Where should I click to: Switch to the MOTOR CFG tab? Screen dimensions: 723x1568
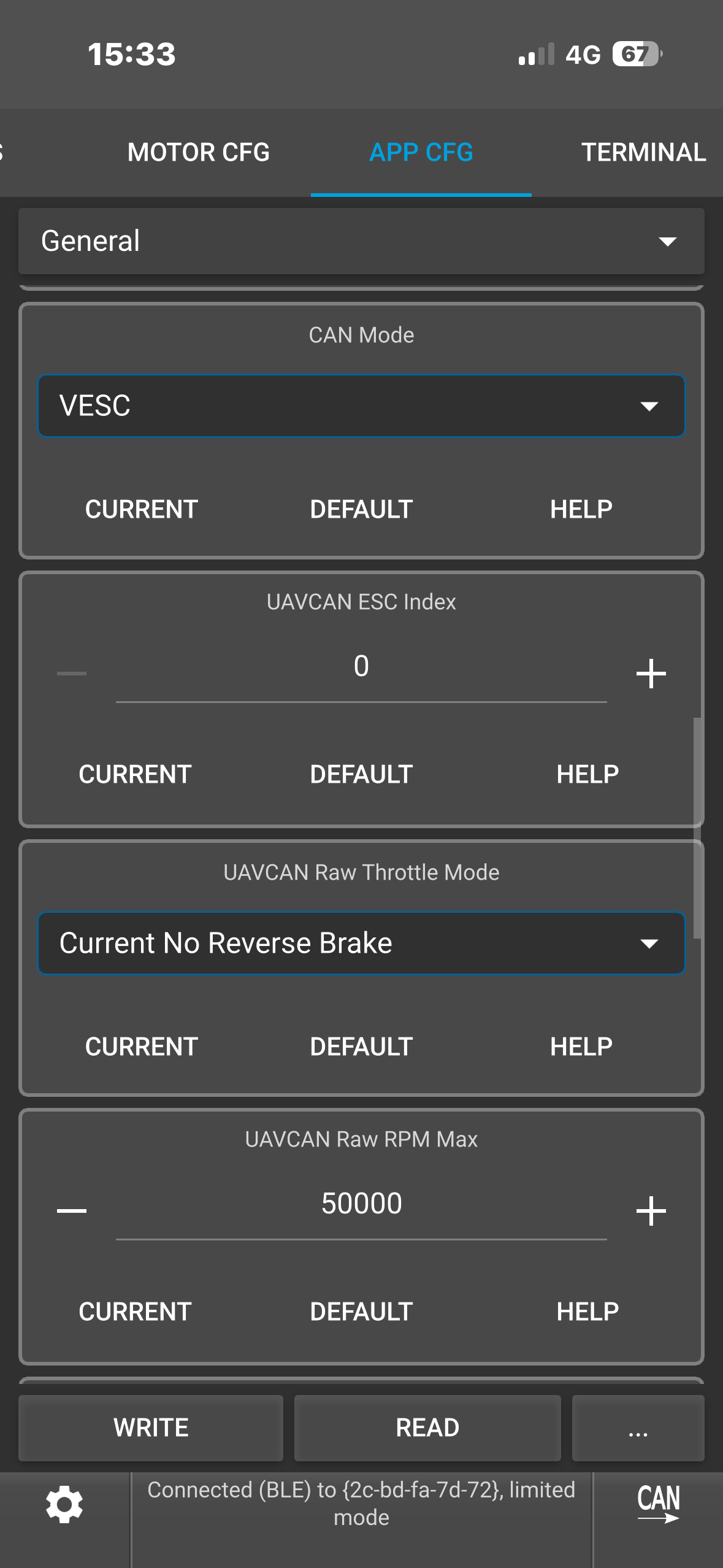coord(198,152)
